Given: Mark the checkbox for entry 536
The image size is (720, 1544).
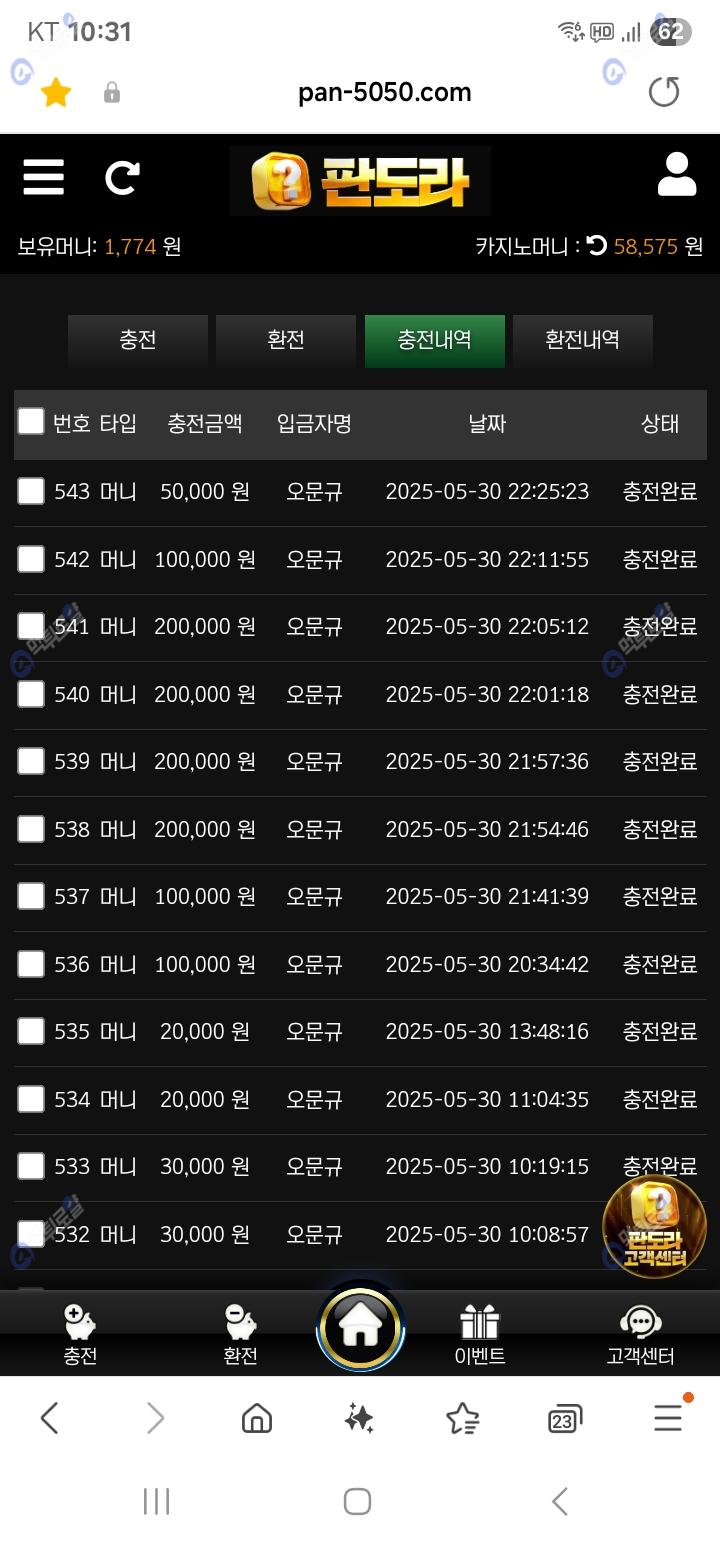Looking at the screenshot, I should [31, 964].
